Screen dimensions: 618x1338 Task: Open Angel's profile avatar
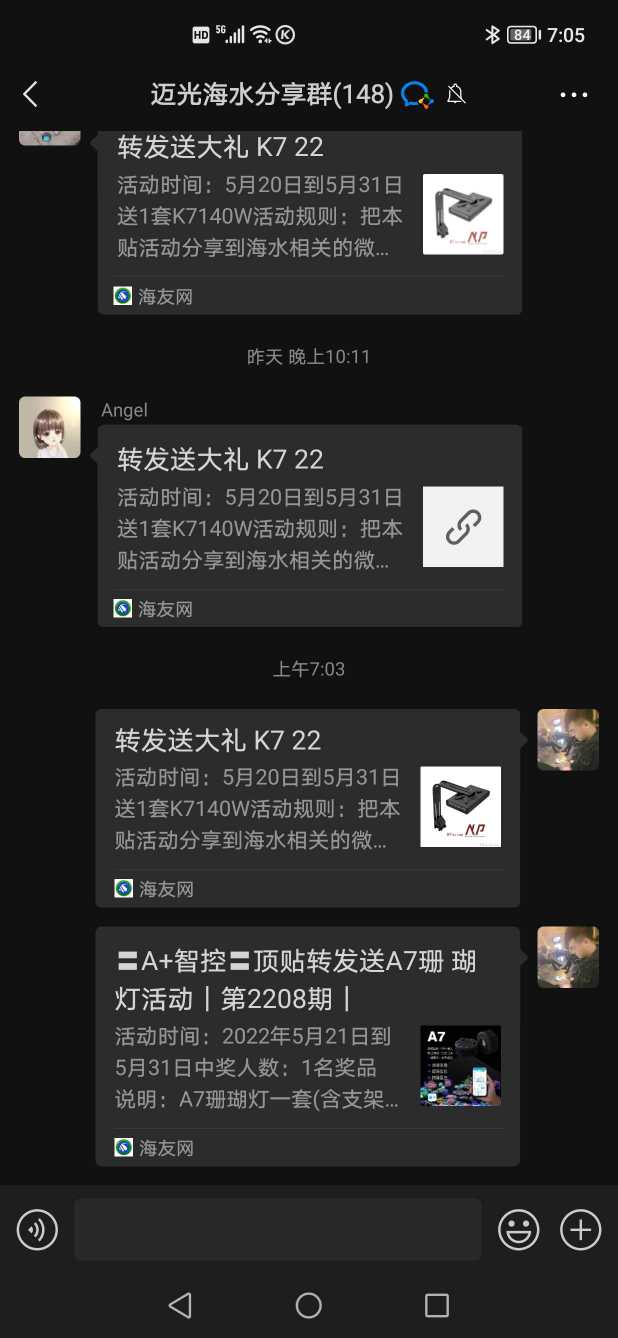click(x=50, y=427)
